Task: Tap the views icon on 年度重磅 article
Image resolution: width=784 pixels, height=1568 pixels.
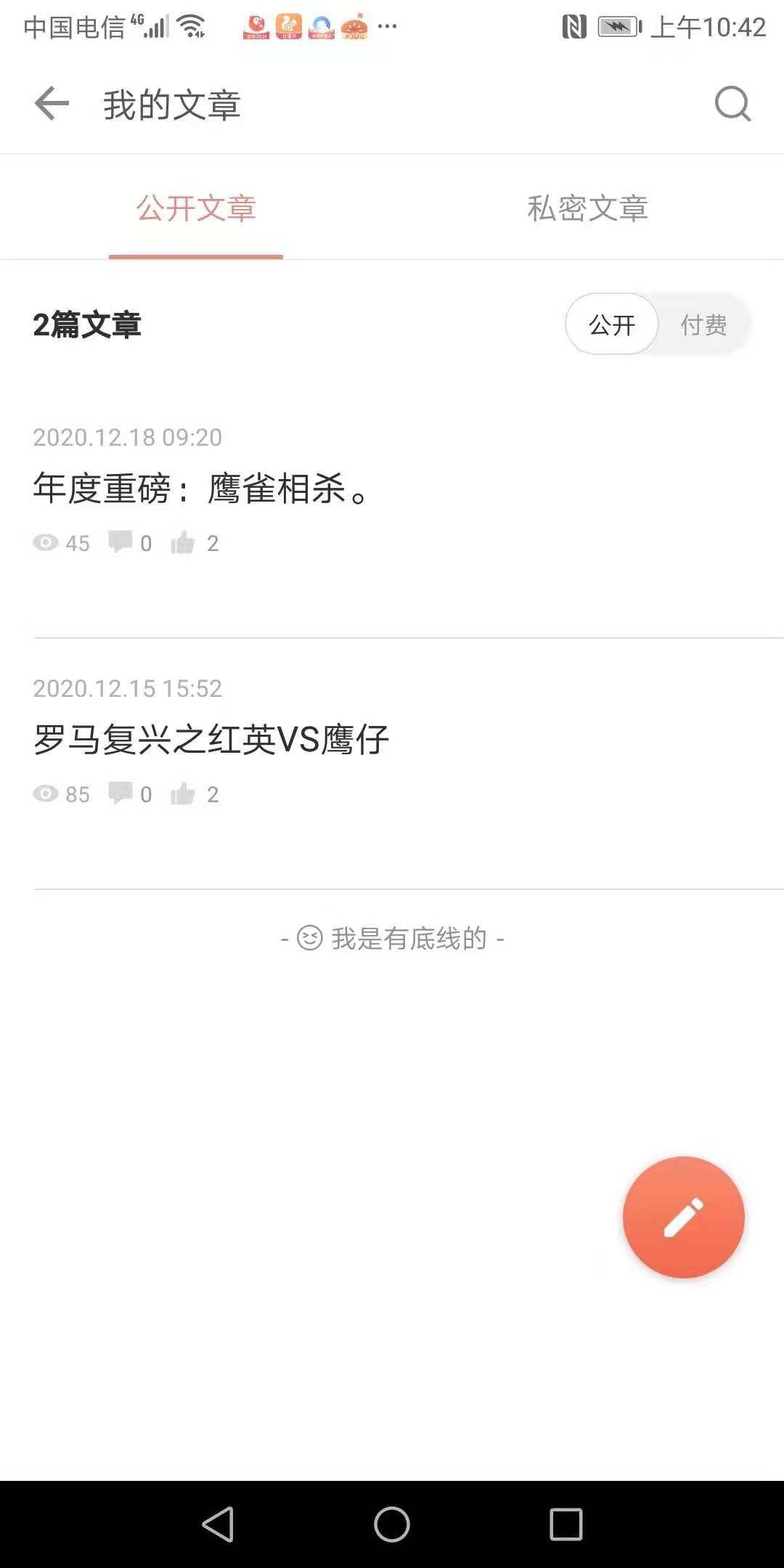Action: pyautogui.click(x=45, y=542)
